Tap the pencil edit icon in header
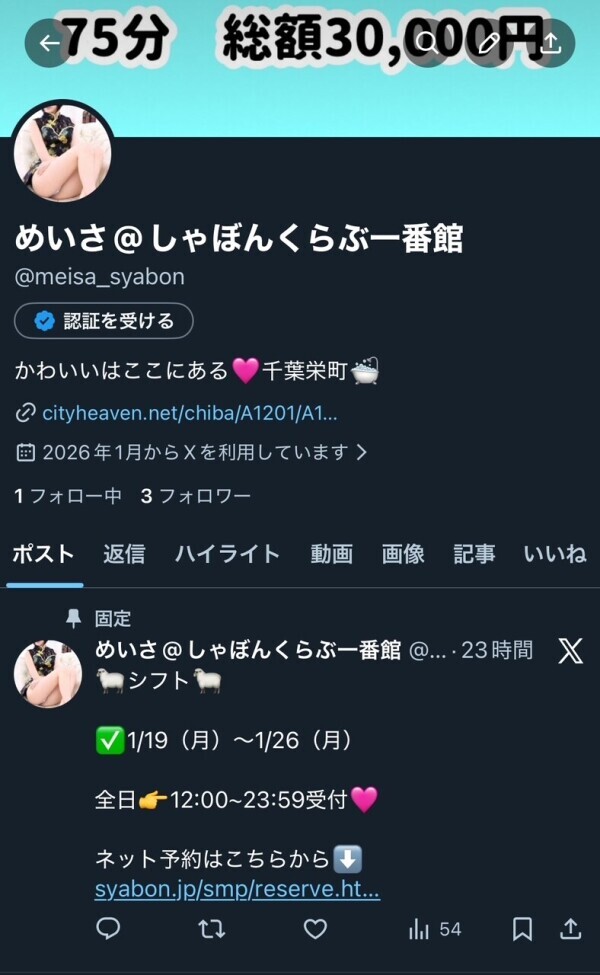Screen dimensions: 600x975 tap(489, 43)
